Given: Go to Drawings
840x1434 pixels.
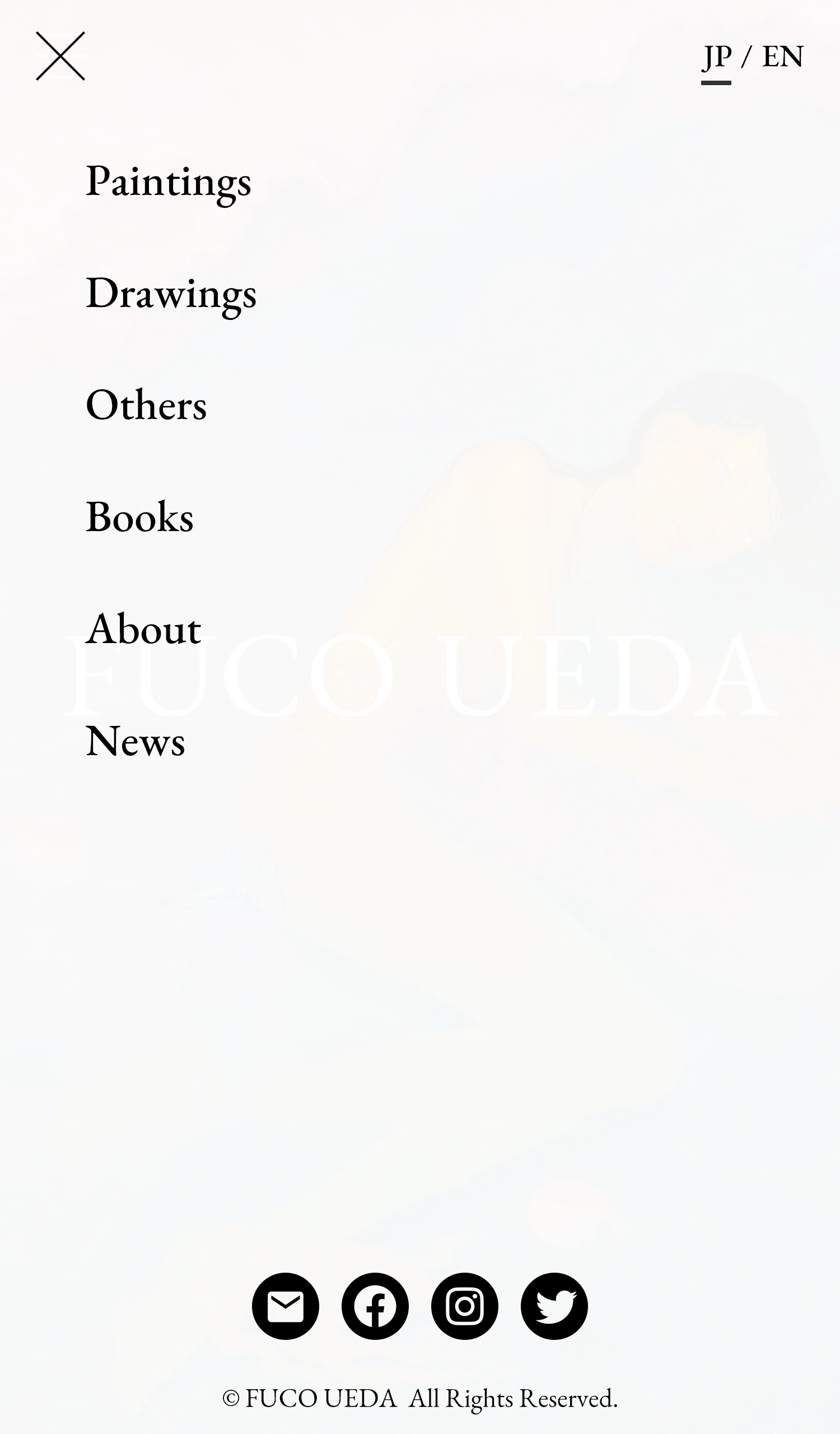Looking at the screenshot, I should (171, 294).
